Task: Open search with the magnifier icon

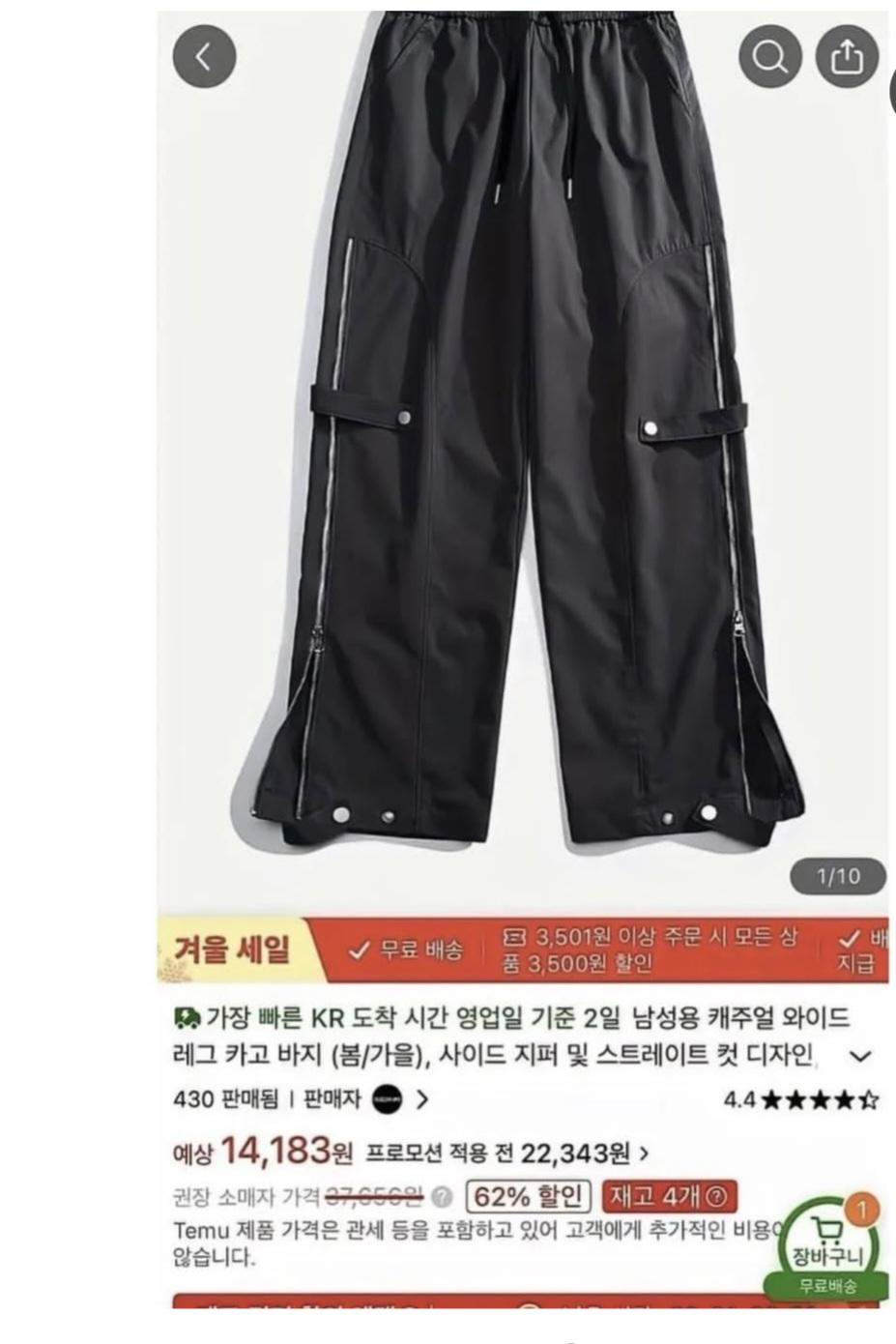Action: pyautogui.click(x=769, y=57)
